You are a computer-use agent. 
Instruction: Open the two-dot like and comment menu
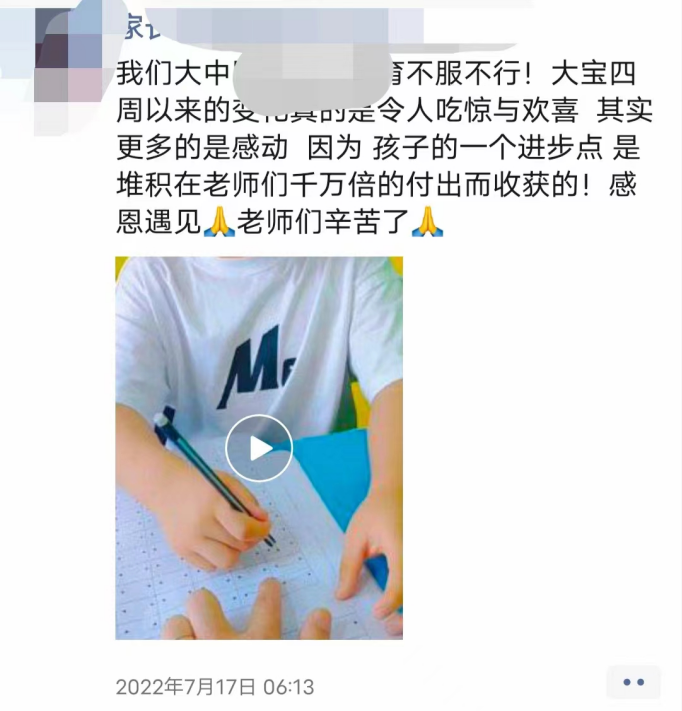coord(633,682)
